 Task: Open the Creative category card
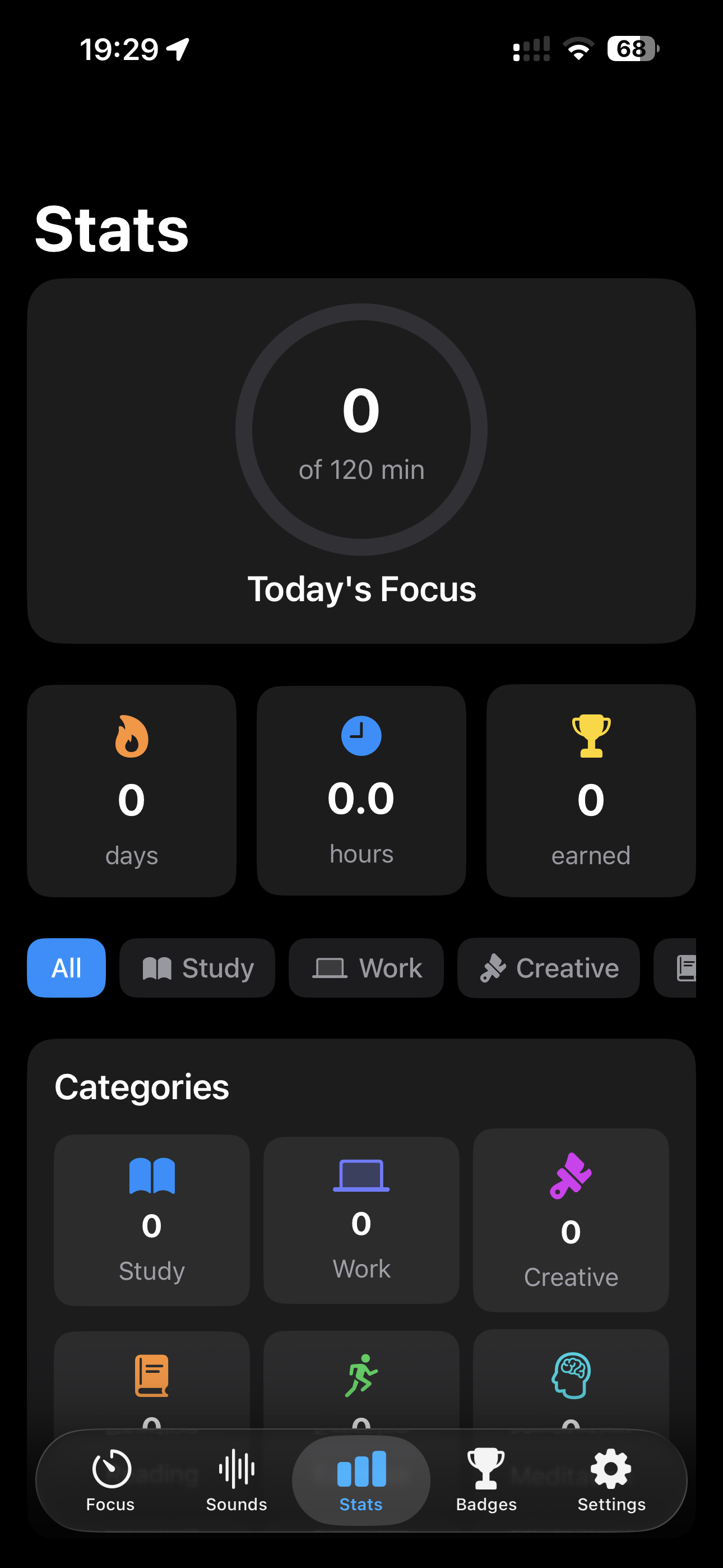(x=570, y=1219)
